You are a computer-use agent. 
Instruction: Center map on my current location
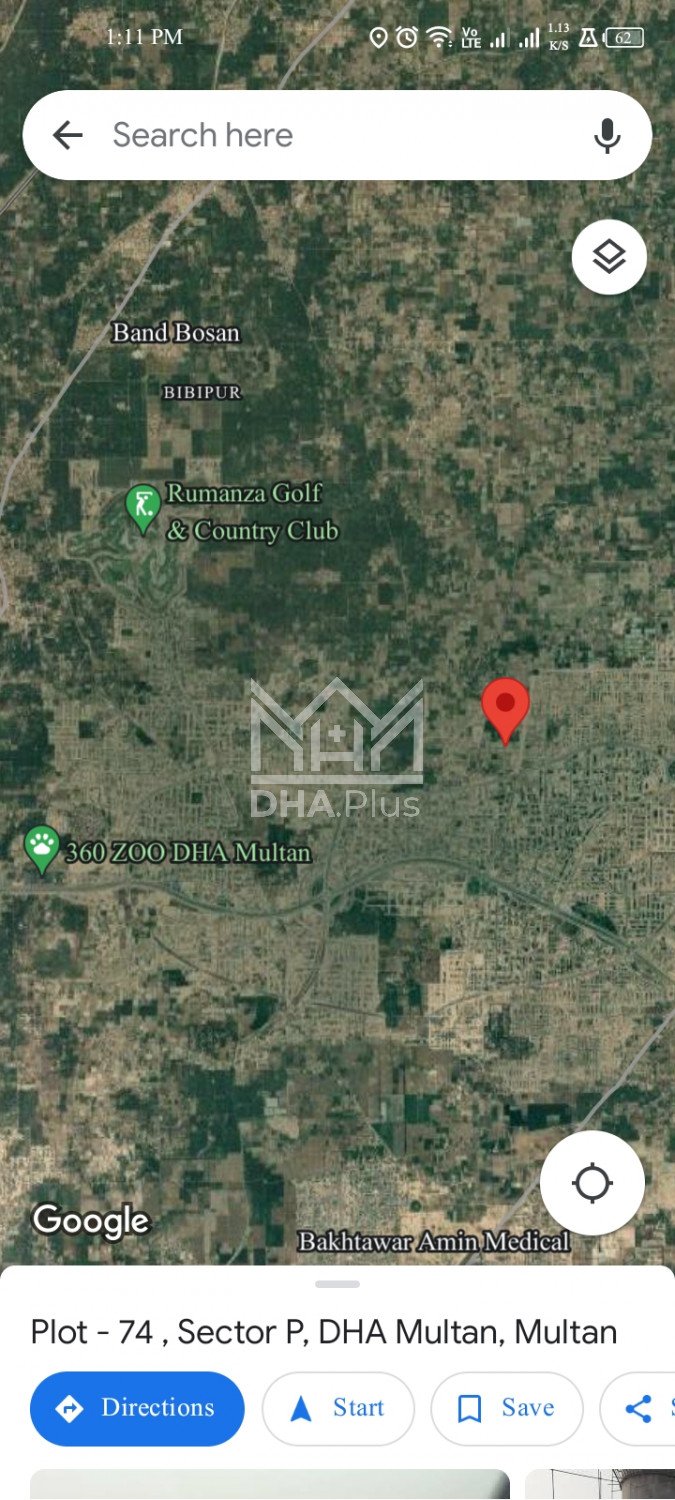pos(592,1183)
